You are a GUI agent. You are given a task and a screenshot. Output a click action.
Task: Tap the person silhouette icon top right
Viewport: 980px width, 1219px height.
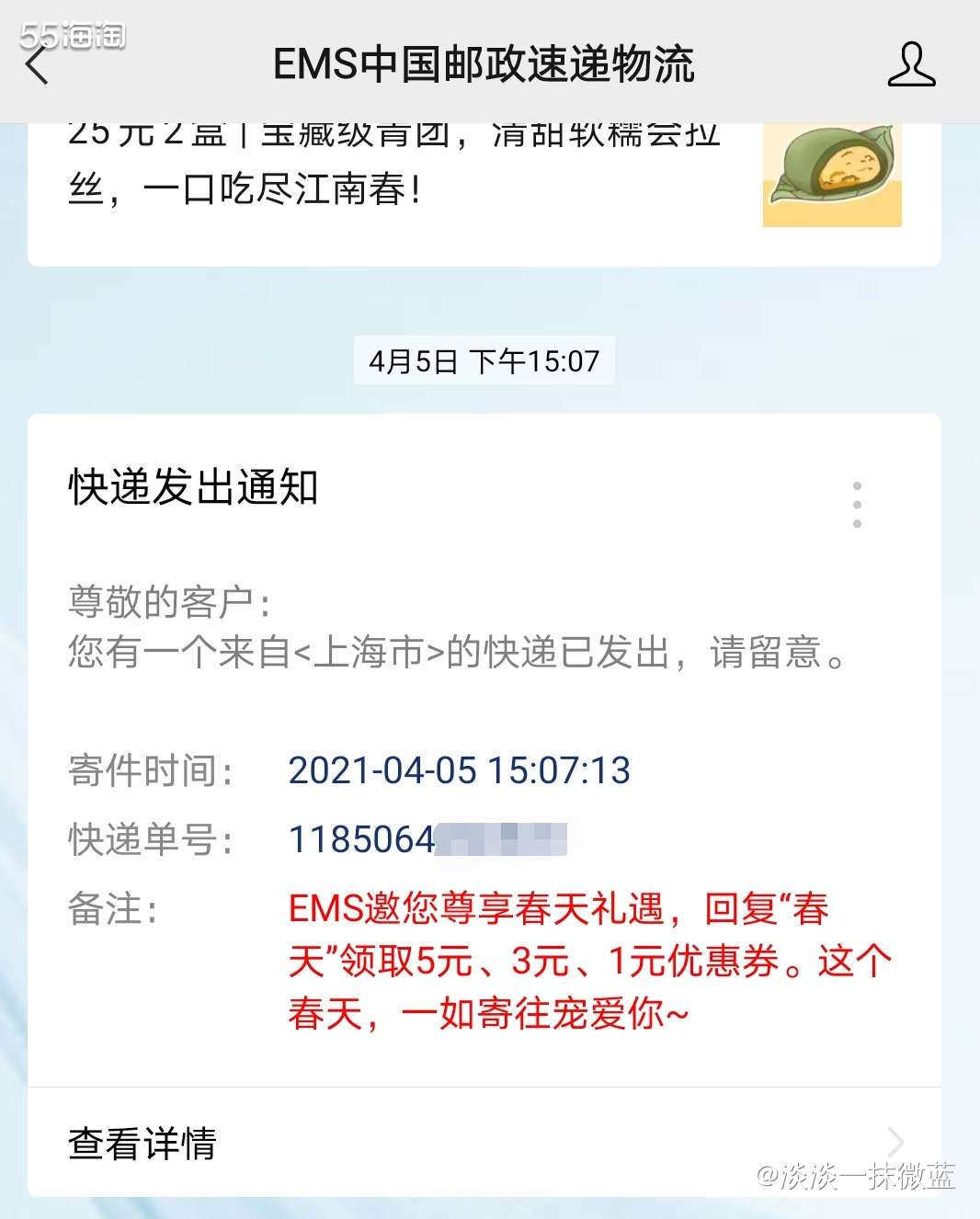pos(911,65)
